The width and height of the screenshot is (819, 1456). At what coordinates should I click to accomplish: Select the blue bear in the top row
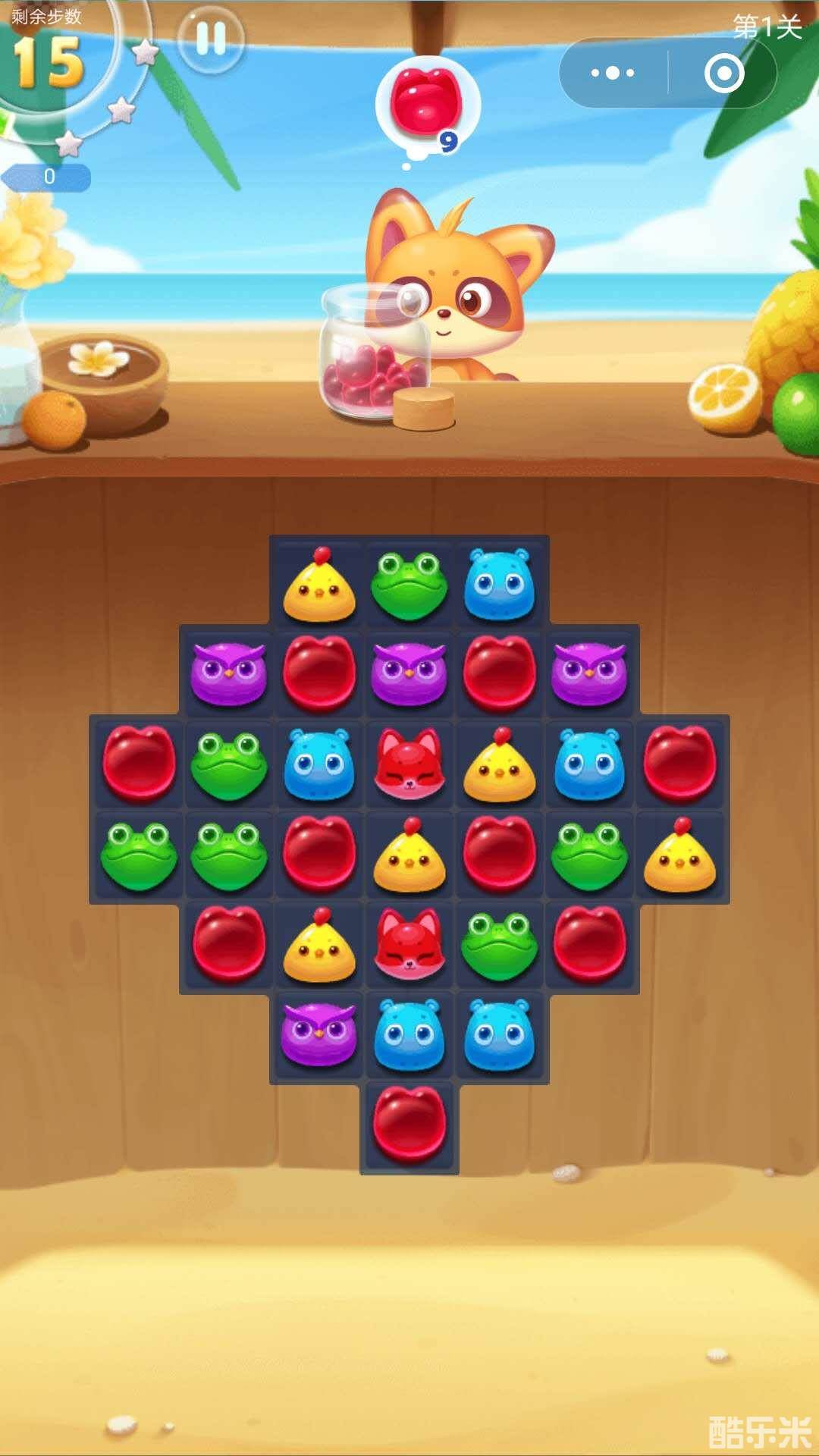pyautogui.click(x=499, y=585)
